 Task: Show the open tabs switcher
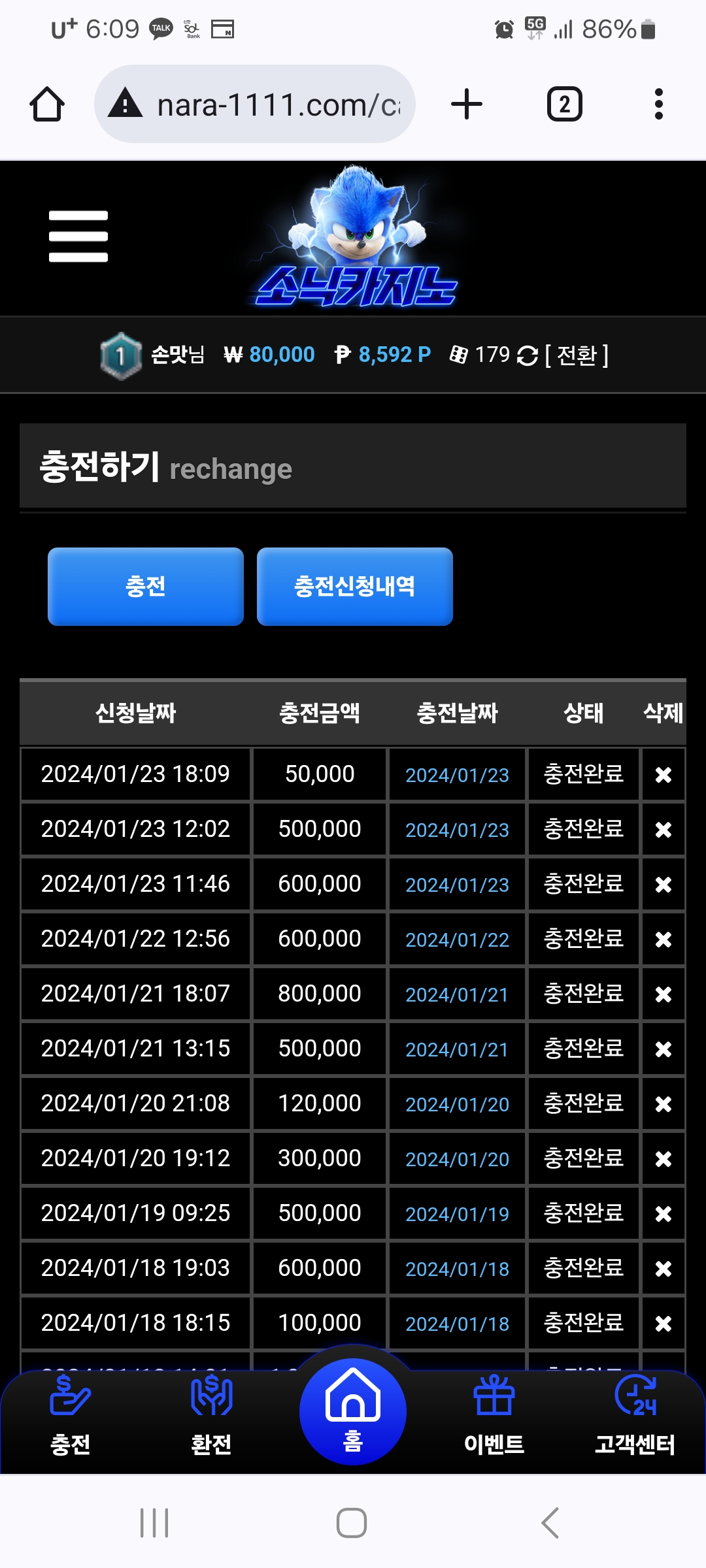click(564, 105)
